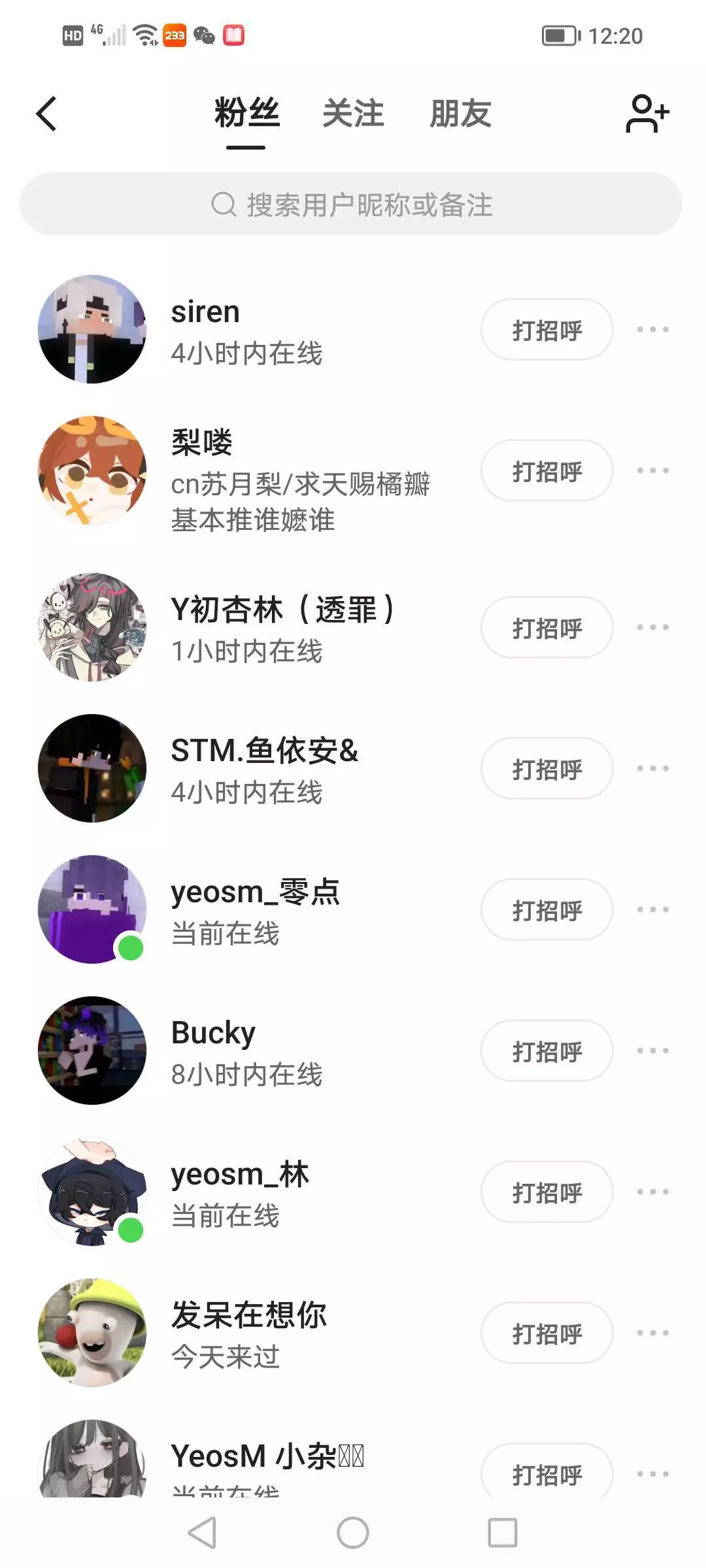Tap 打招呼 next to yeosm_林
Screen dimensions: 706x1568
click(x=547, y=1192)
